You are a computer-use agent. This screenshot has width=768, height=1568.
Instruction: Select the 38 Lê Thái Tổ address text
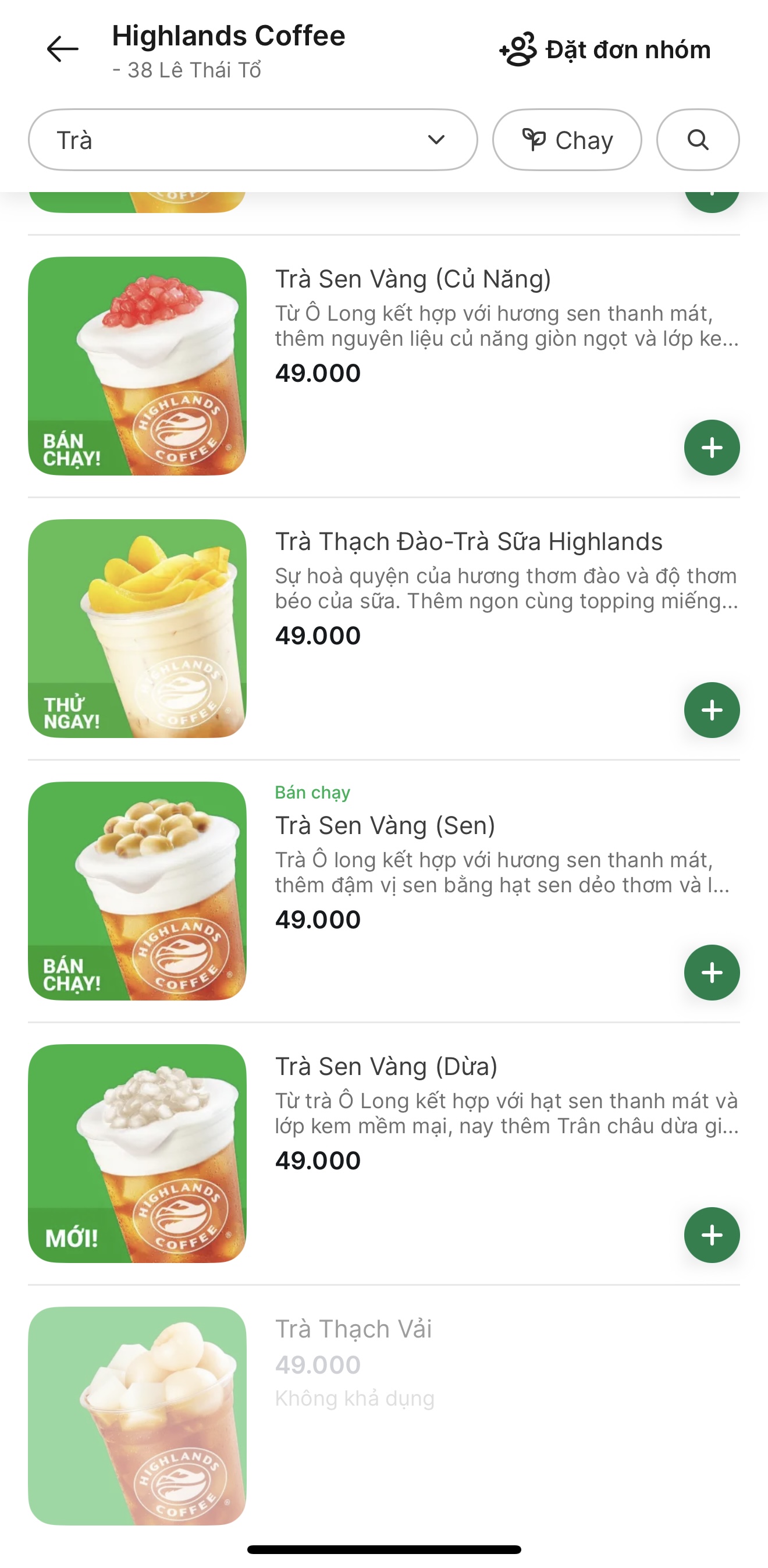click(x=187, y=70)
